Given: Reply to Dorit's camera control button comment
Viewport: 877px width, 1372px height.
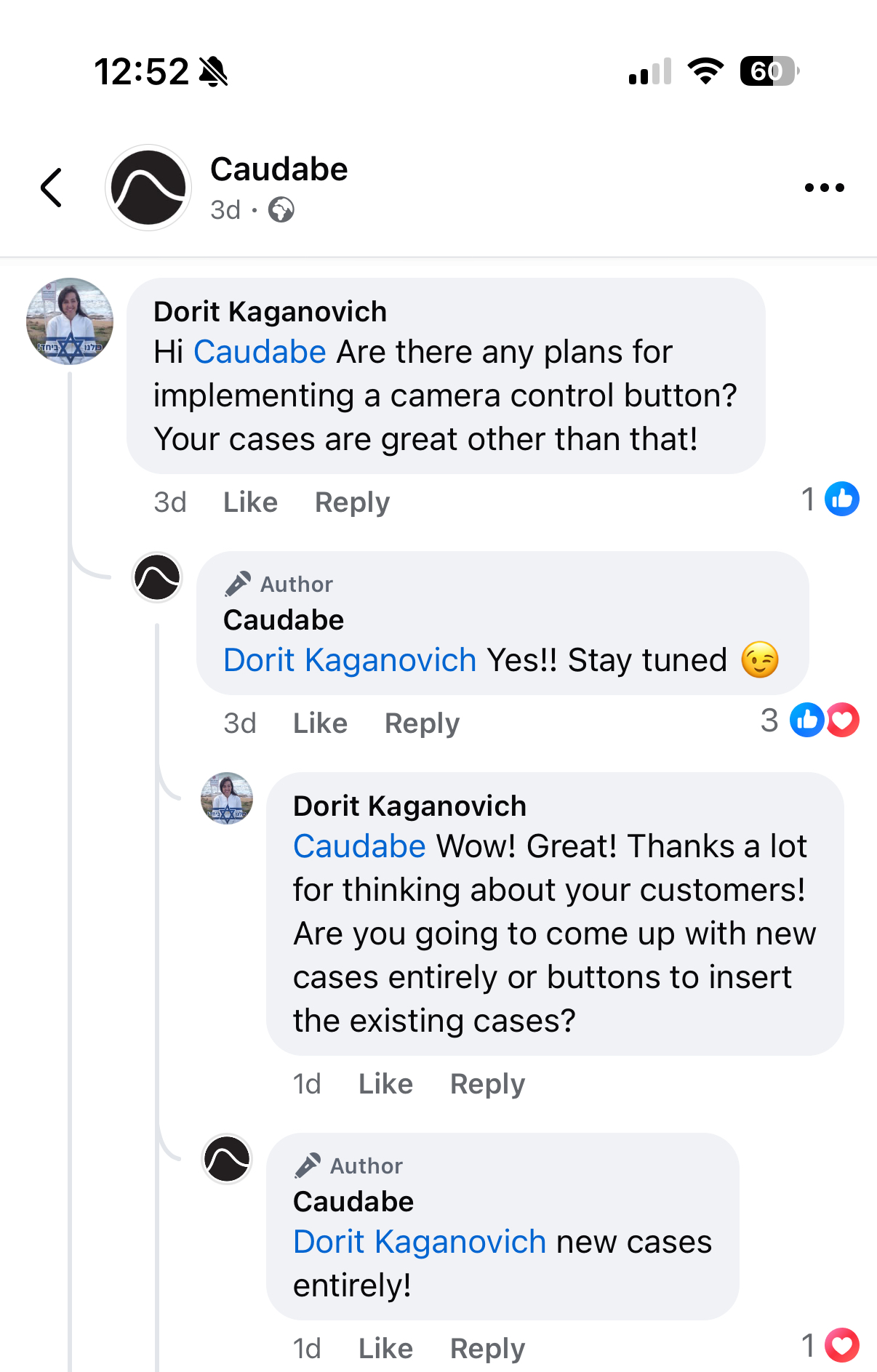Looking at the screenshot, I should (x=352, y=502).
